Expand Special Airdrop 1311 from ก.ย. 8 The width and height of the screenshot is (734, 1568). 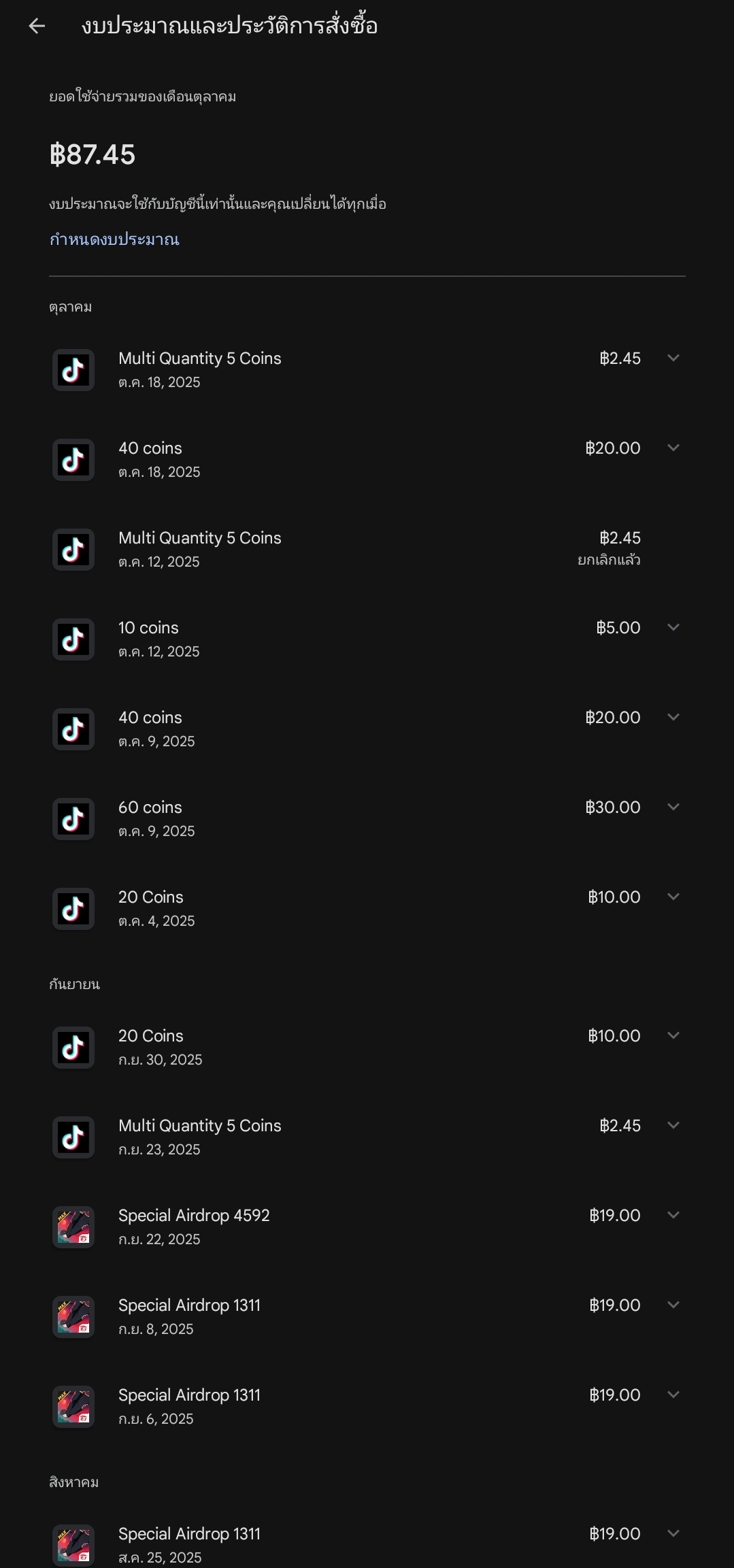[673, 1305]
